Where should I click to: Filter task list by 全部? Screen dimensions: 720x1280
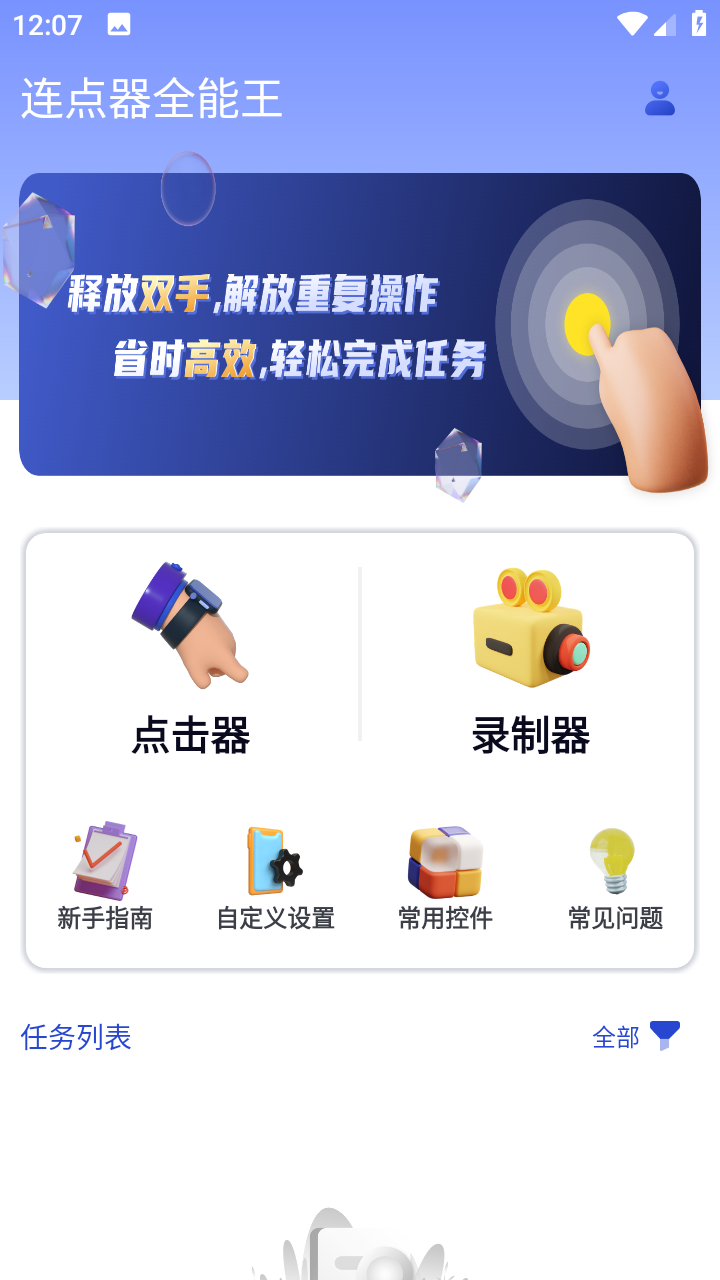636,1037
